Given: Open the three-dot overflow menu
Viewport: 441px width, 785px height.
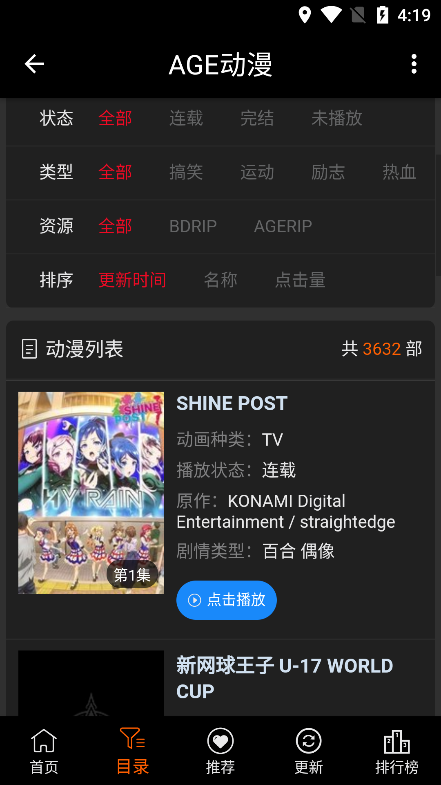Looking at the screenshot, I should (413, 64).
